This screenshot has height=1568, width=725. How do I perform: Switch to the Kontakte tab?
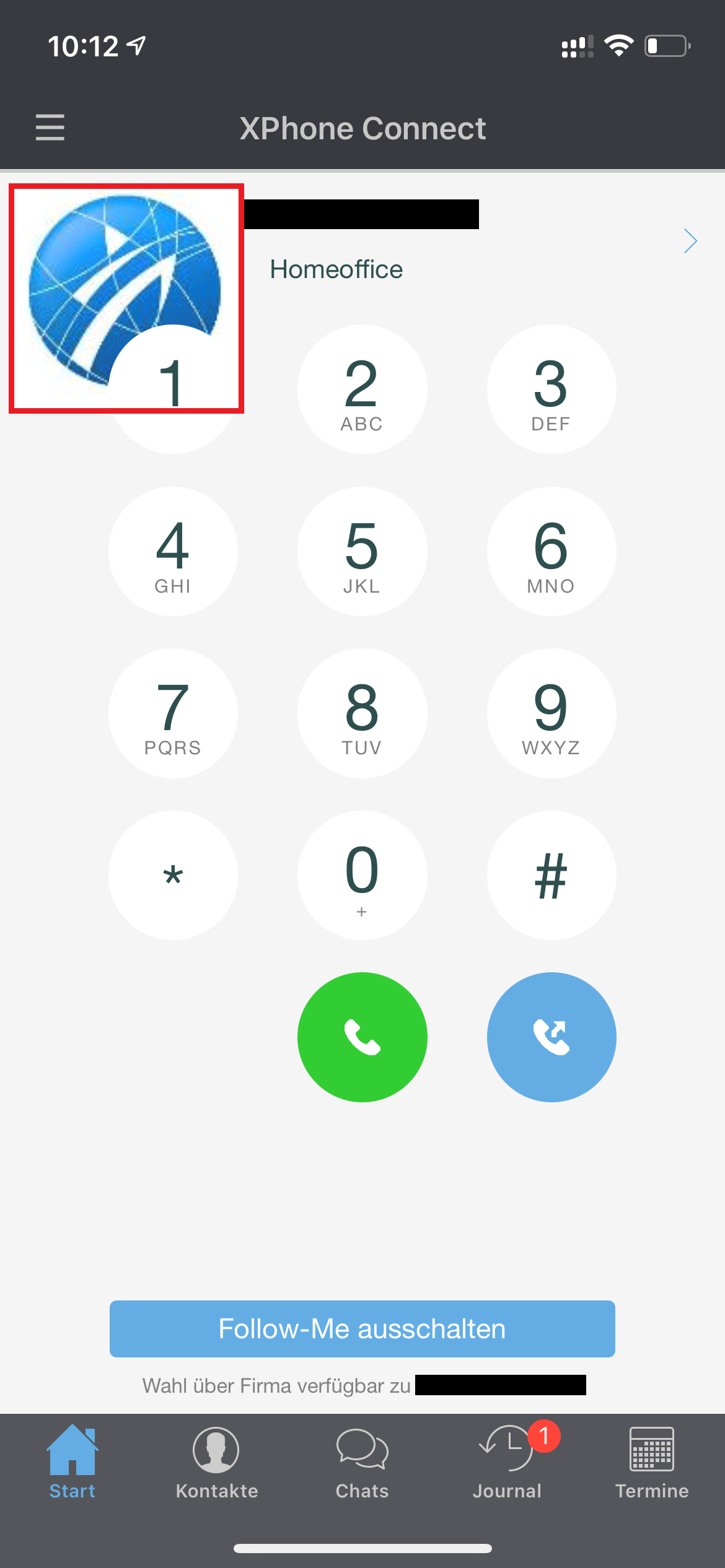[216, 1463]
